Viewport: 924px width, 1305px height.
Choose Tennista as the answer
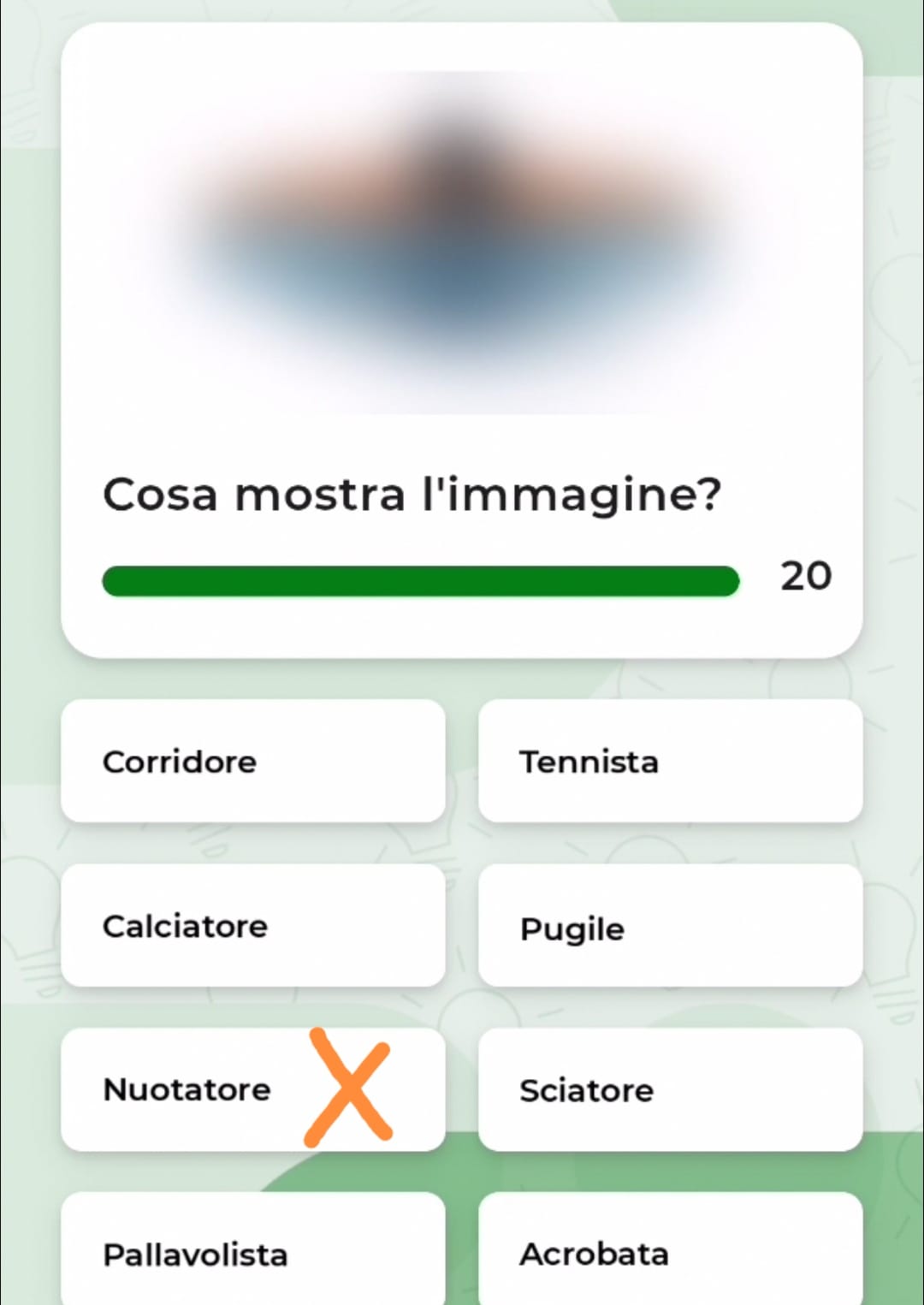pyautogui.click(x=670, y=761)
